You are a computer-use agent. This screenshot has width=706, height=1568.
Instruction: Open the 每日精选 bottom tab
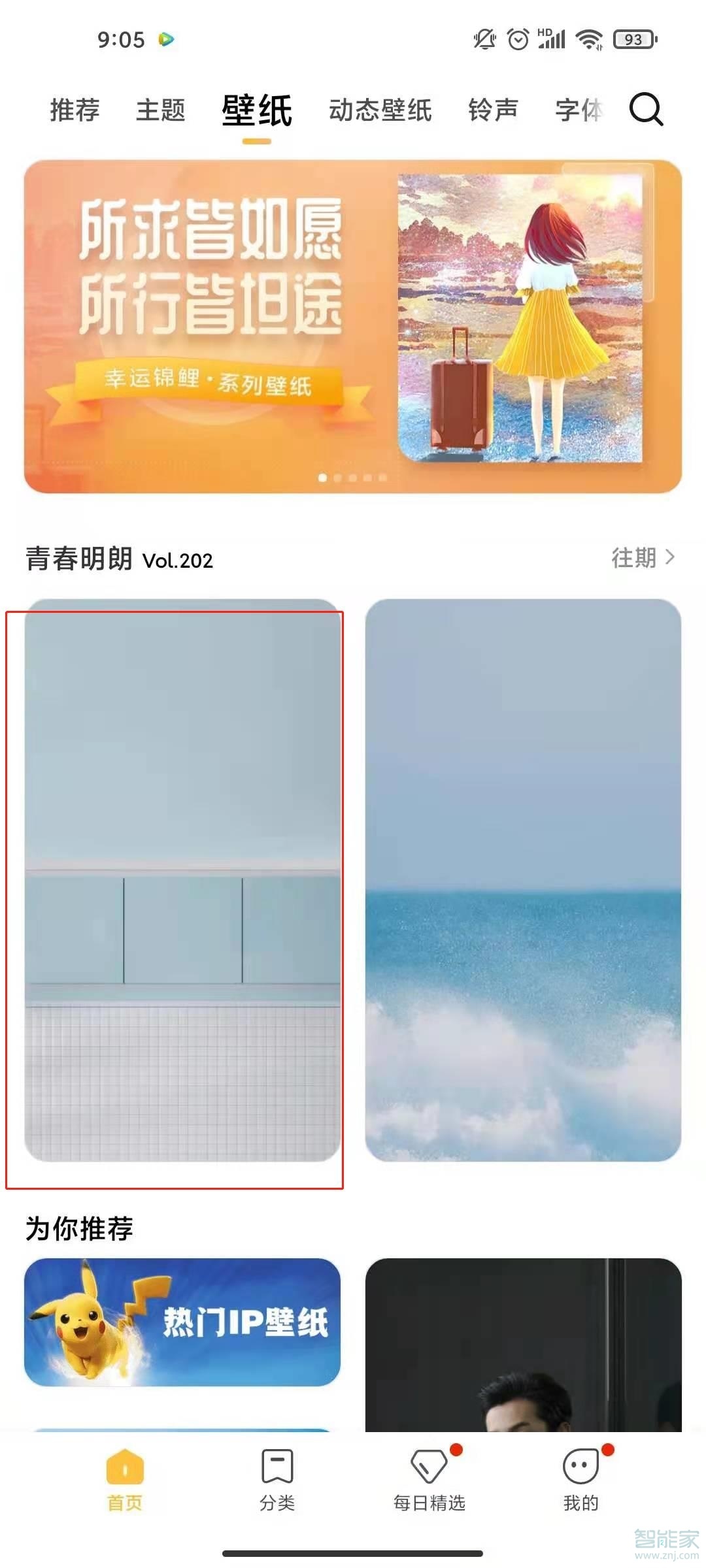[x=429, y=1480]
